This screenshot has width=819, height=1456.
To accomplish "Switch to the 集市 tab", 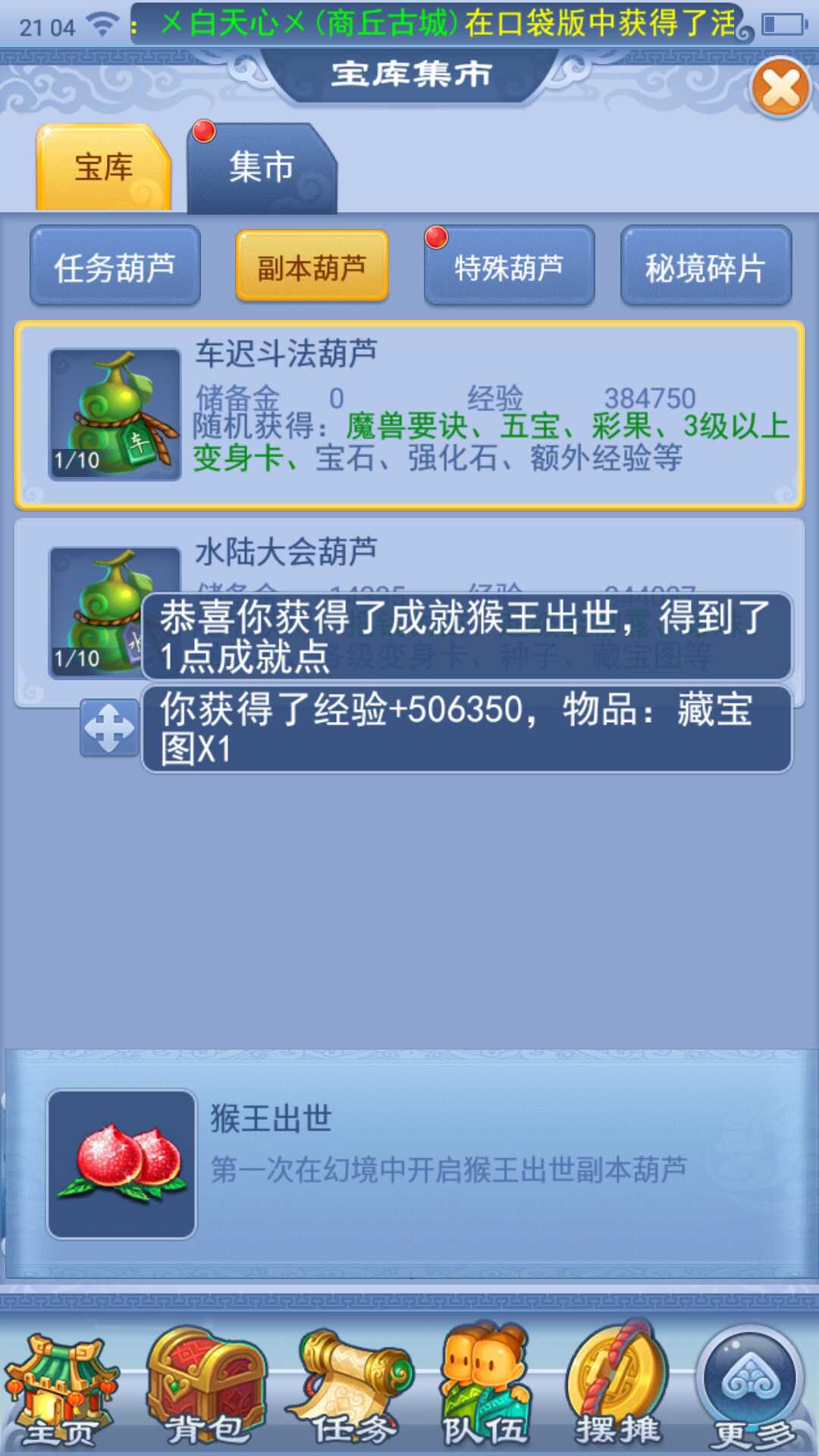I will [262, 168].
